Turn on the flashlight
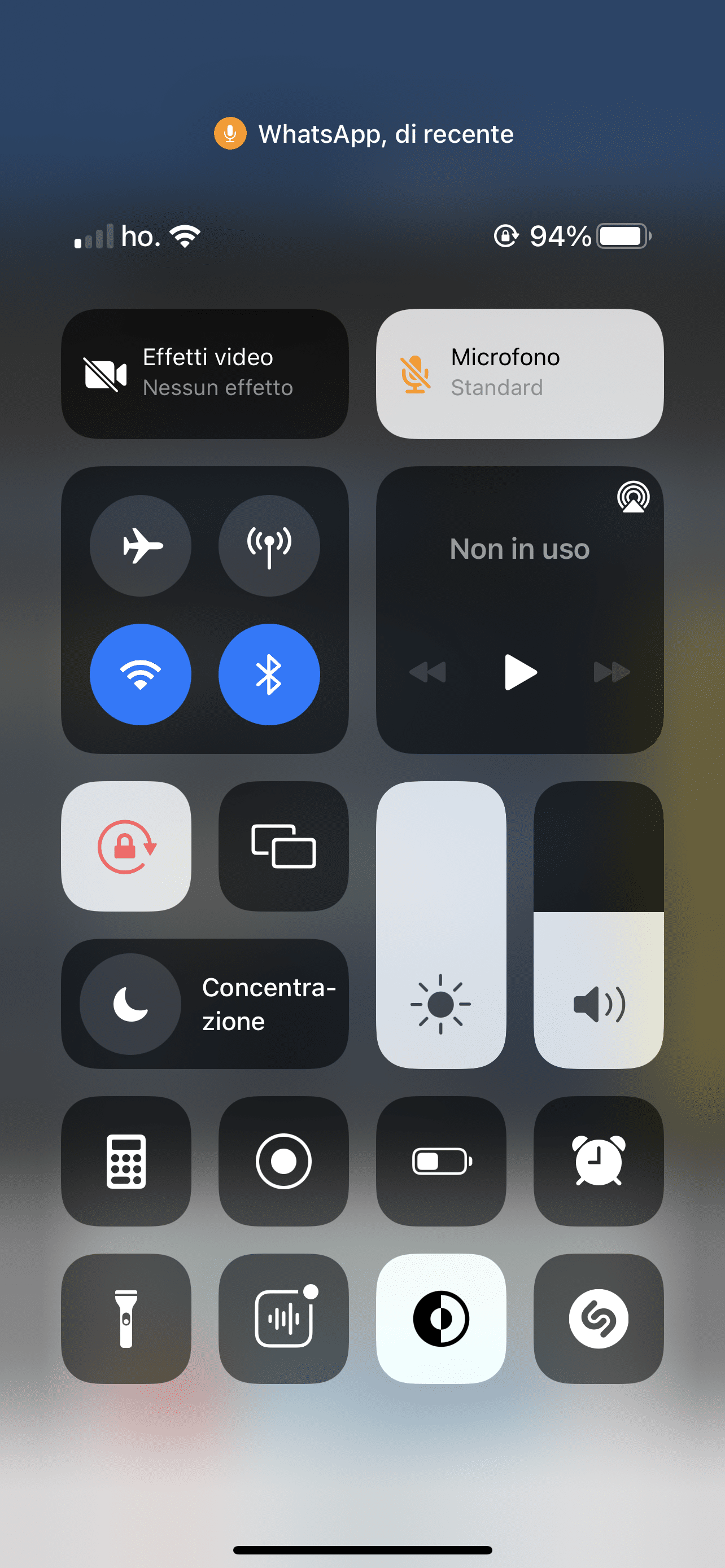This screenshot has width=725, height=1568. [x=126, y=1319]
